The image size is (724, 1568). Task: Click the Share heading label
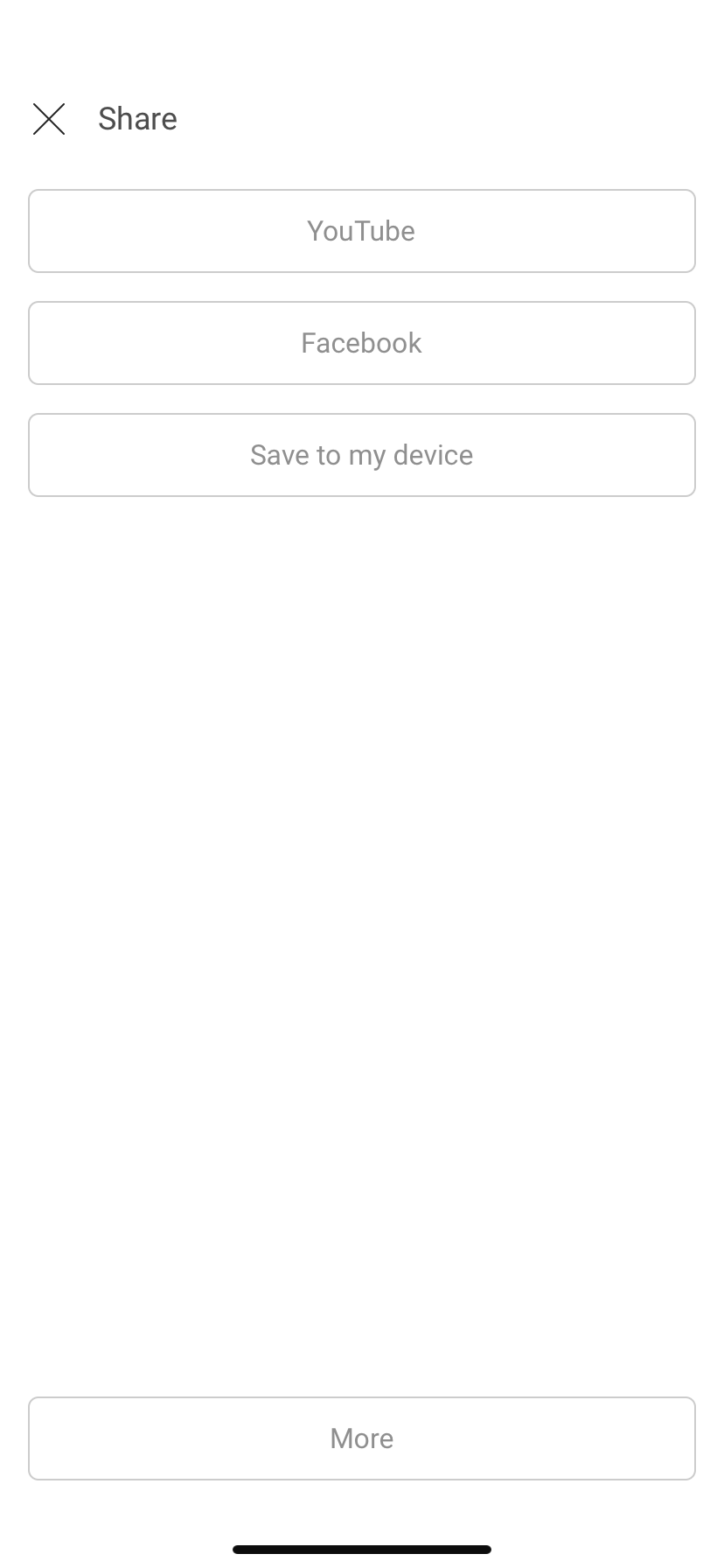(137, 118)
